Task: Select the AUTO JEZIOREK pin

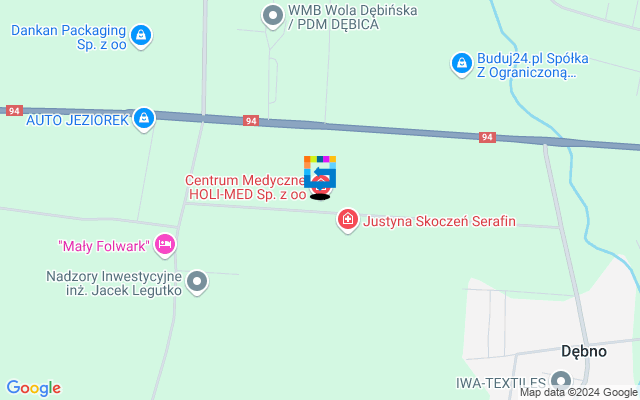Action: tap(144, 119)
